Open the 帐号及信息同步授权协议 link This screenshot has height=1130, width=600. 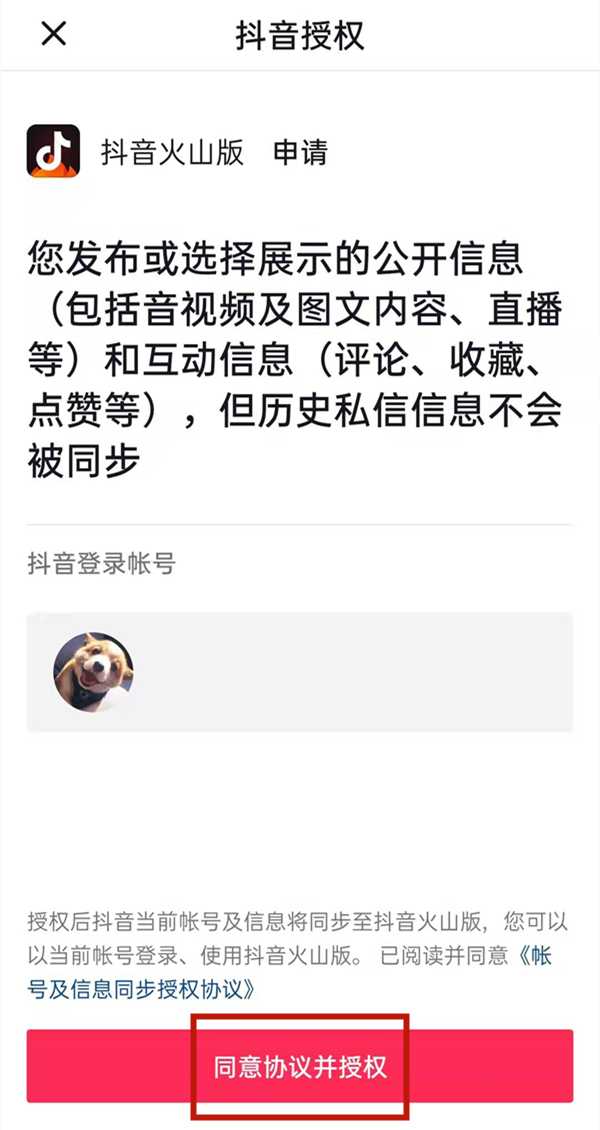click(150, 989)
